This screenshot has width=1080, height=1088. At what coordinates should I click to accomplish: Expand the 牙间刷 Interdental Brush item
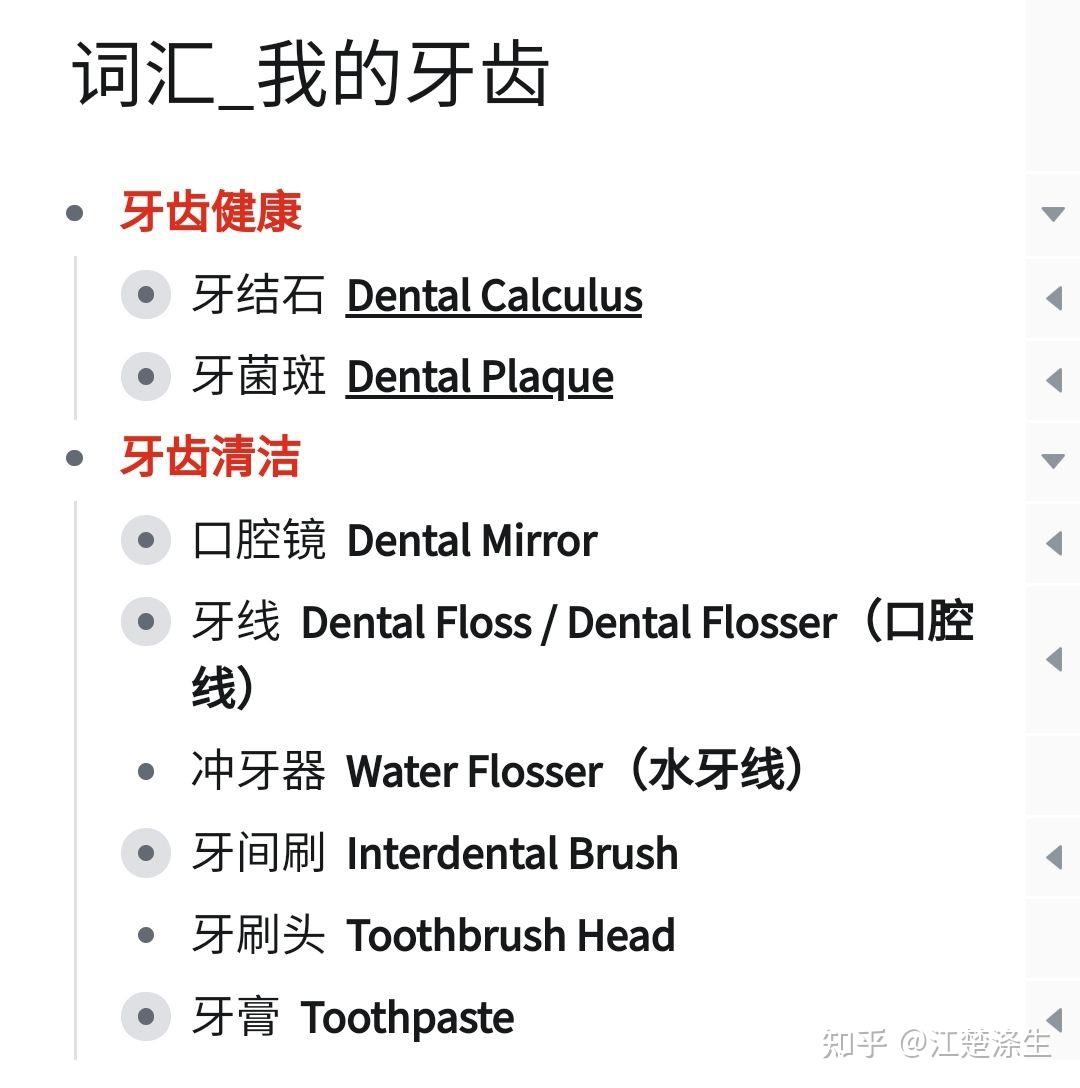tap(1052, 856)
